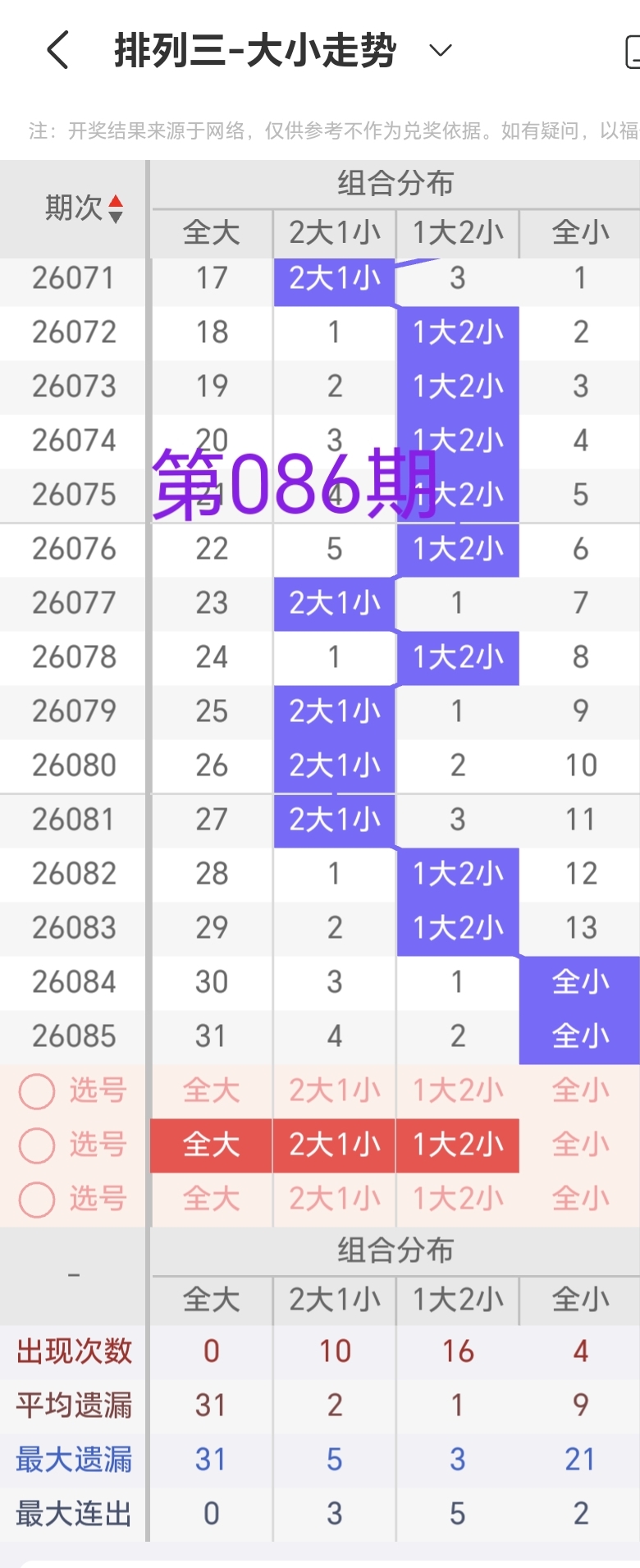640x1568 pixels.
Task: Deselect 全大 in the highlighted 选号 row
Action: pos(210,1145)
